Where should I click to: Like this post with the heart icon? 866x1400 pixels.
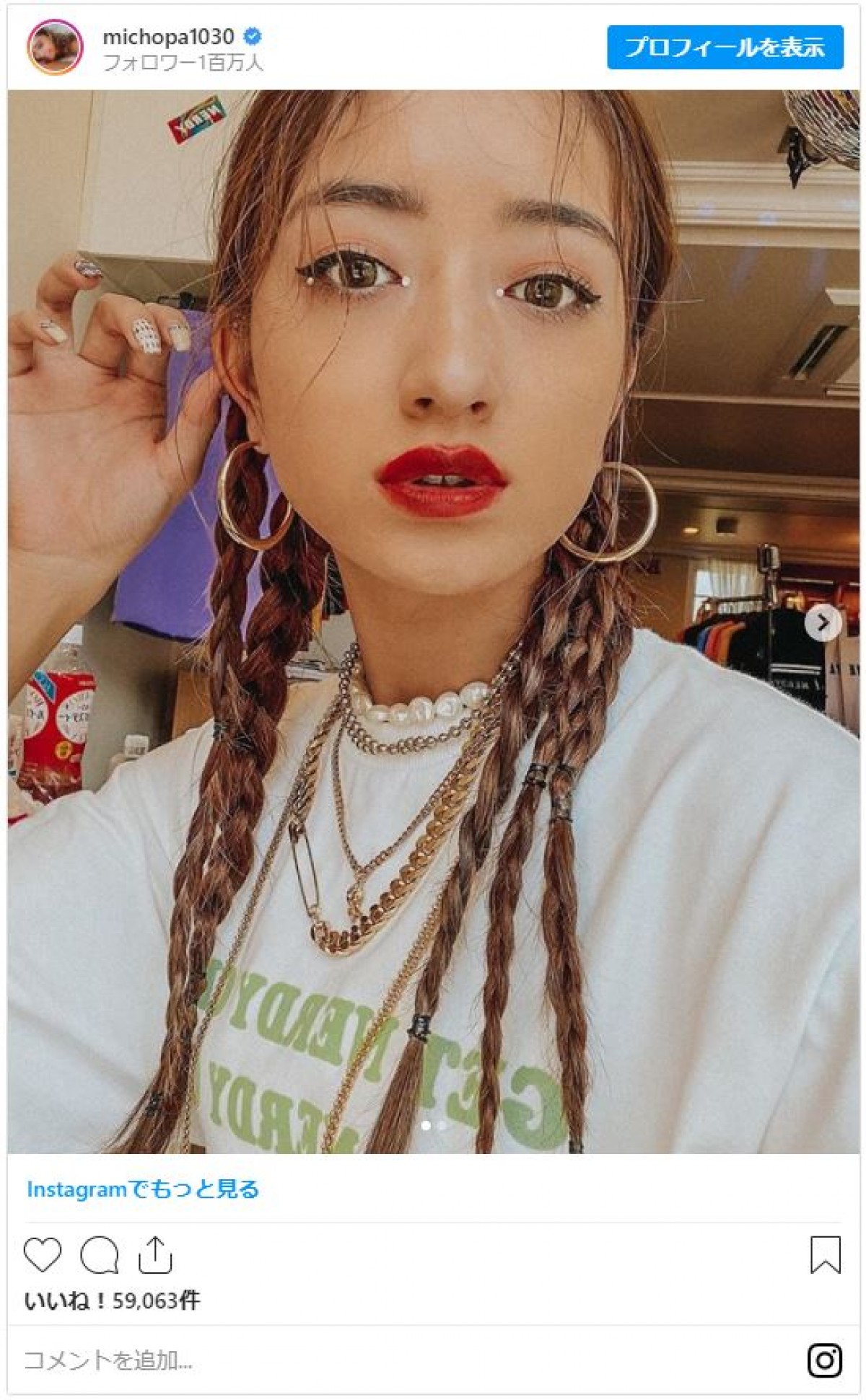click(x=43, y=1254)
